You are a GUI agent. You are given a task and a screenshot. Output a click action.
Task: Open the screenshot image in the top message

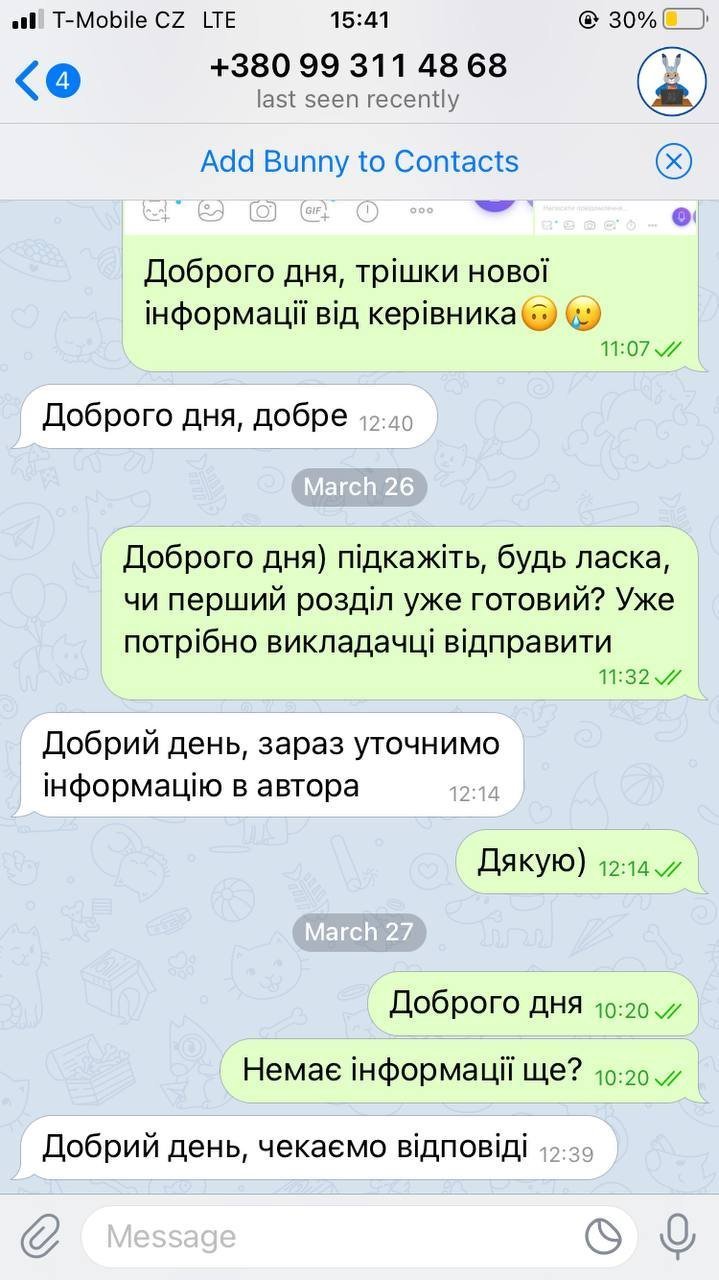(x=410, y=217)
